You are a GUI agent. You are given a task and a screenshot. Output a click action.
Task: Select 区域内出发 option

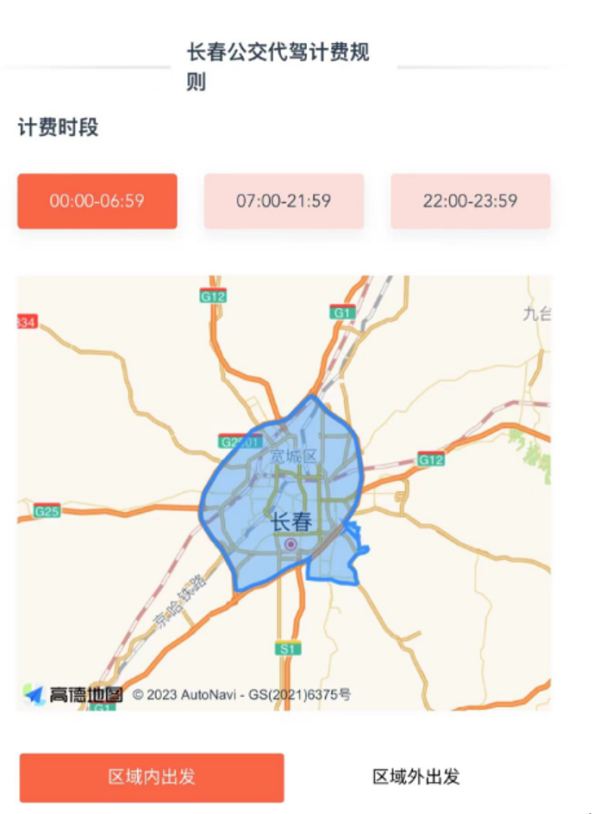tap(152, 777)
